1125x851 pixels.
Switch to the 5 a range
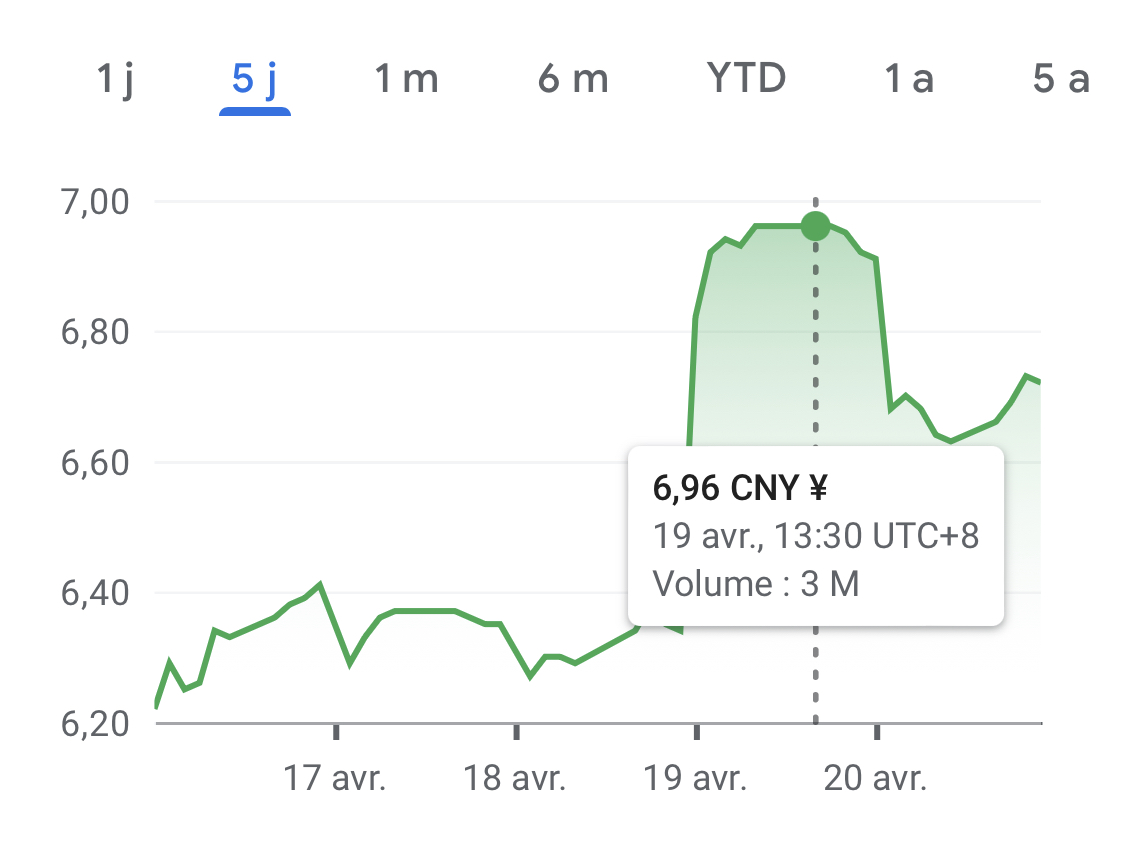point(1061,78)
